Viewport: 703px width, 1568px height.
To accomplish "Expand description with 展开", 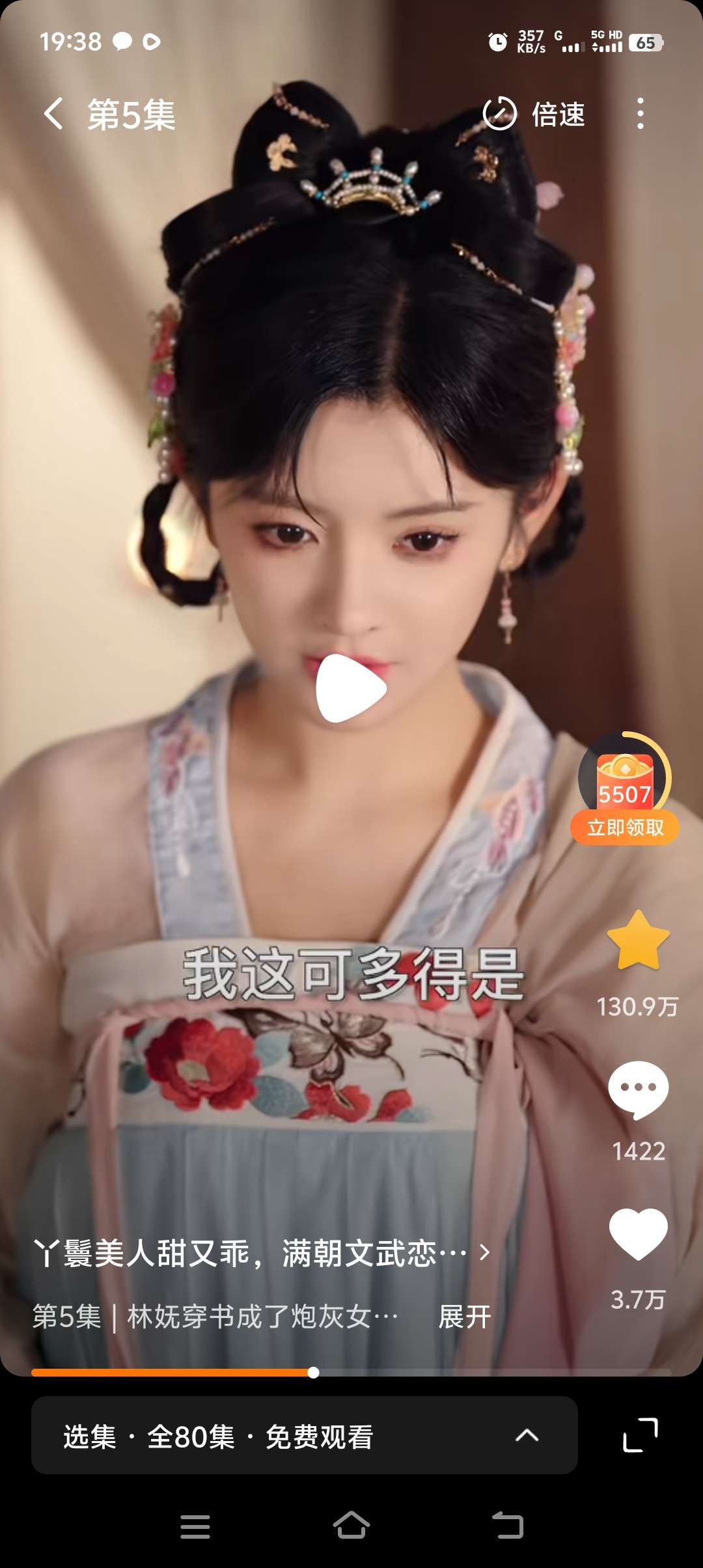I will pos(465,1317).
